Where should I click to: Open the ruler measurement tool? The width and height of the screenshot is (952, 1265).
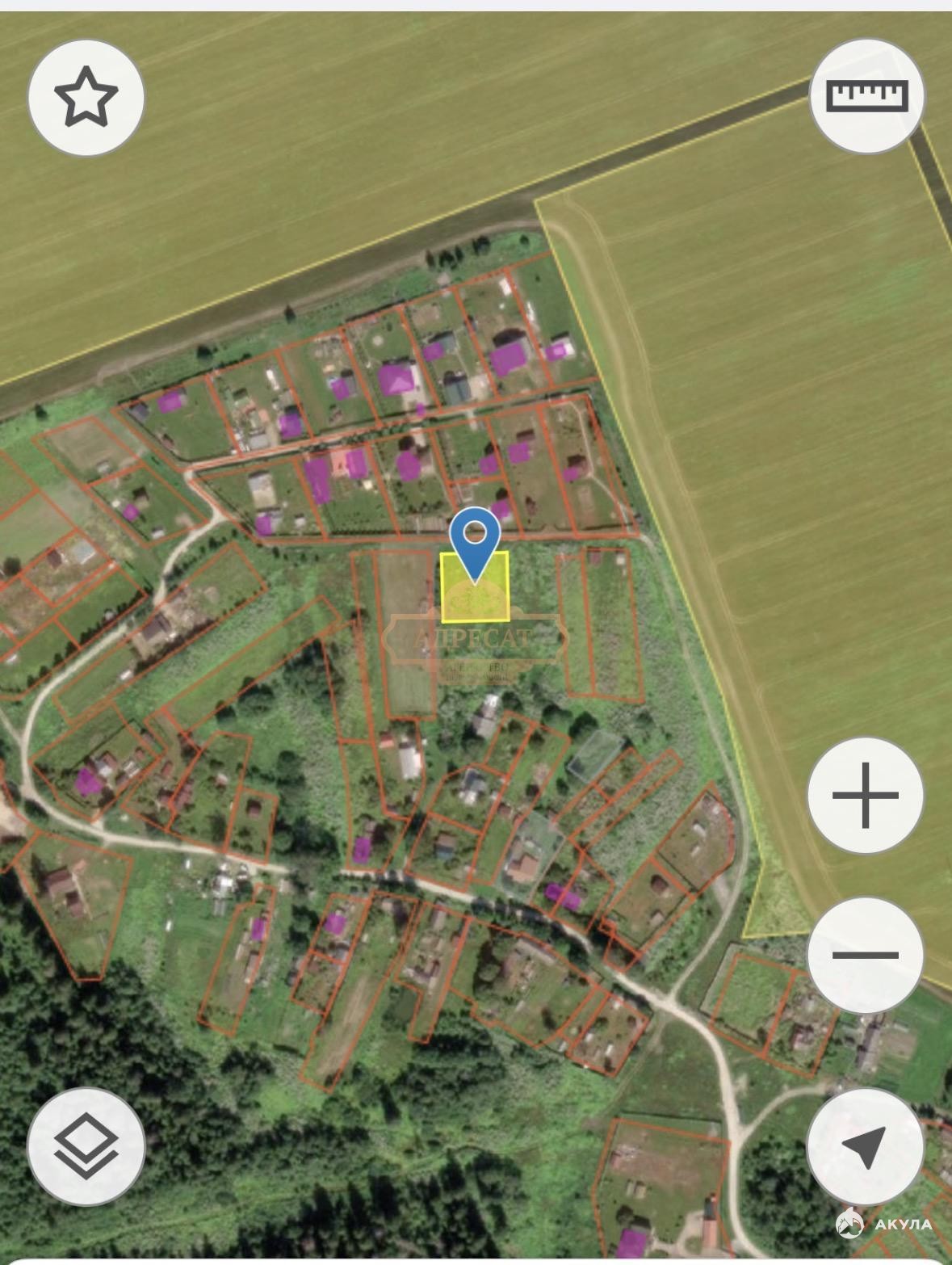867,95
